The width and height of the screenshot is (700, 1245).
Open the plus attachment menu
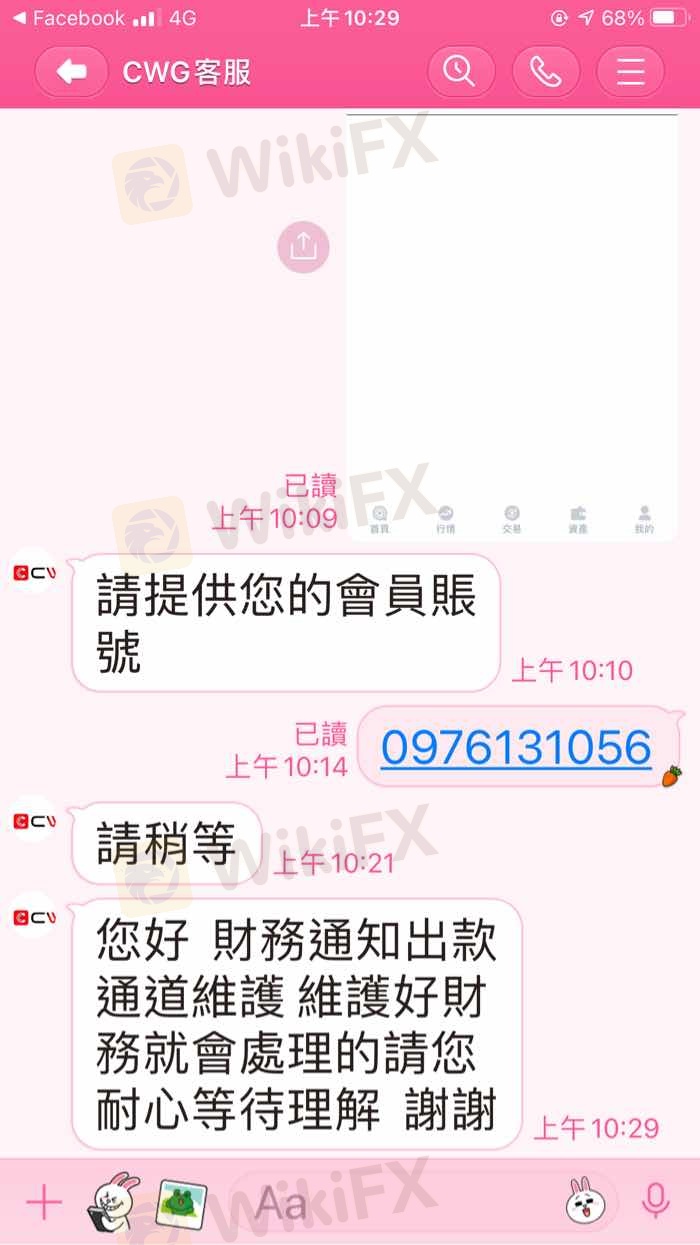pos(43,1202)
